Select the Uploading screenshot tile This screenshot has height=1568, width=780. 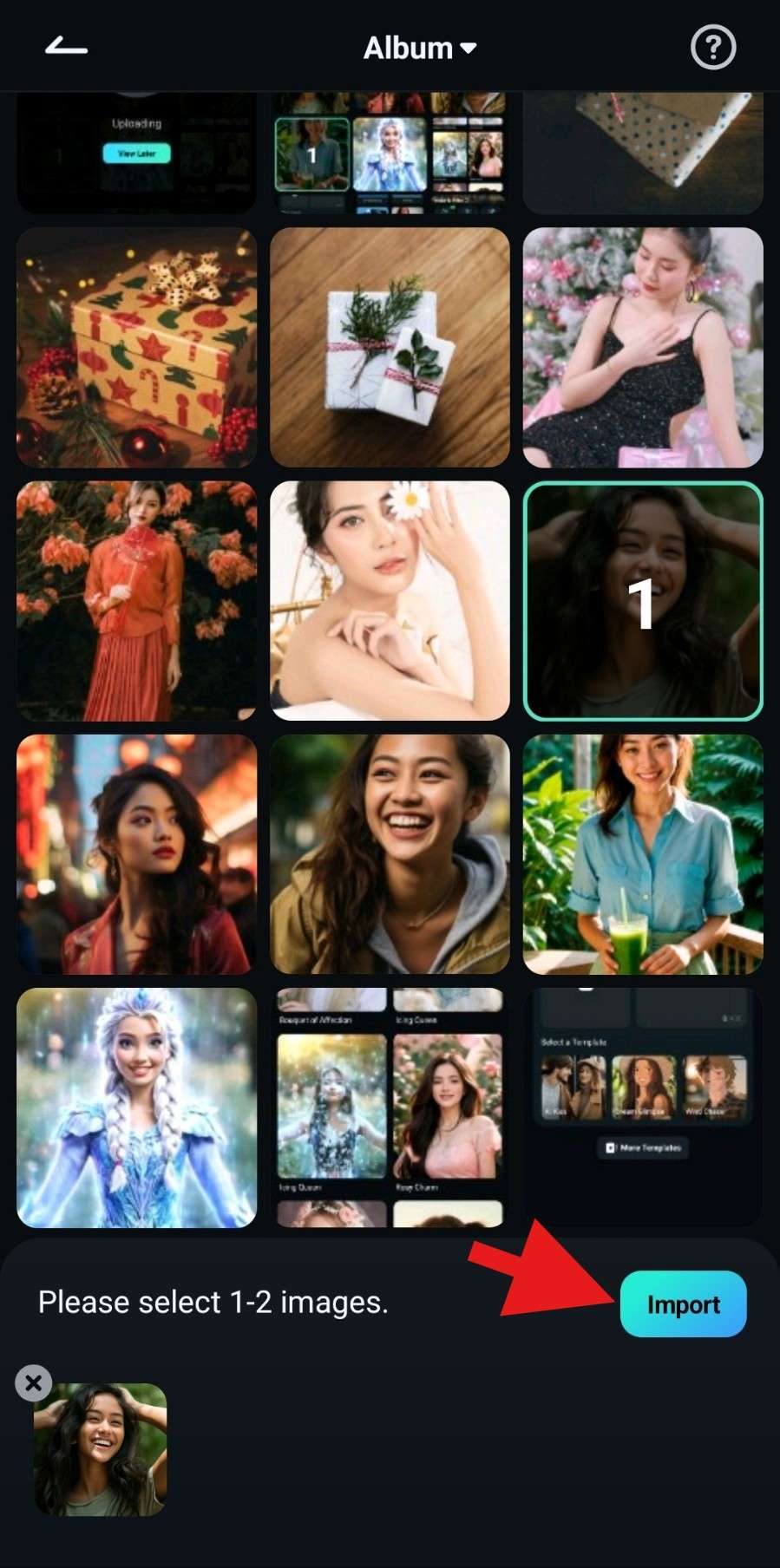136,152
